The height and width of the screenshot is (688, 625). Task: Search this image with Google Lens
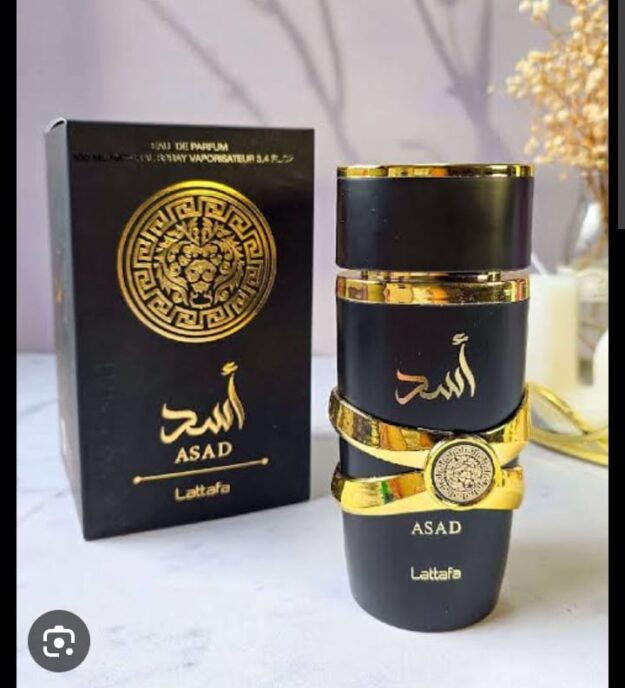59,640
